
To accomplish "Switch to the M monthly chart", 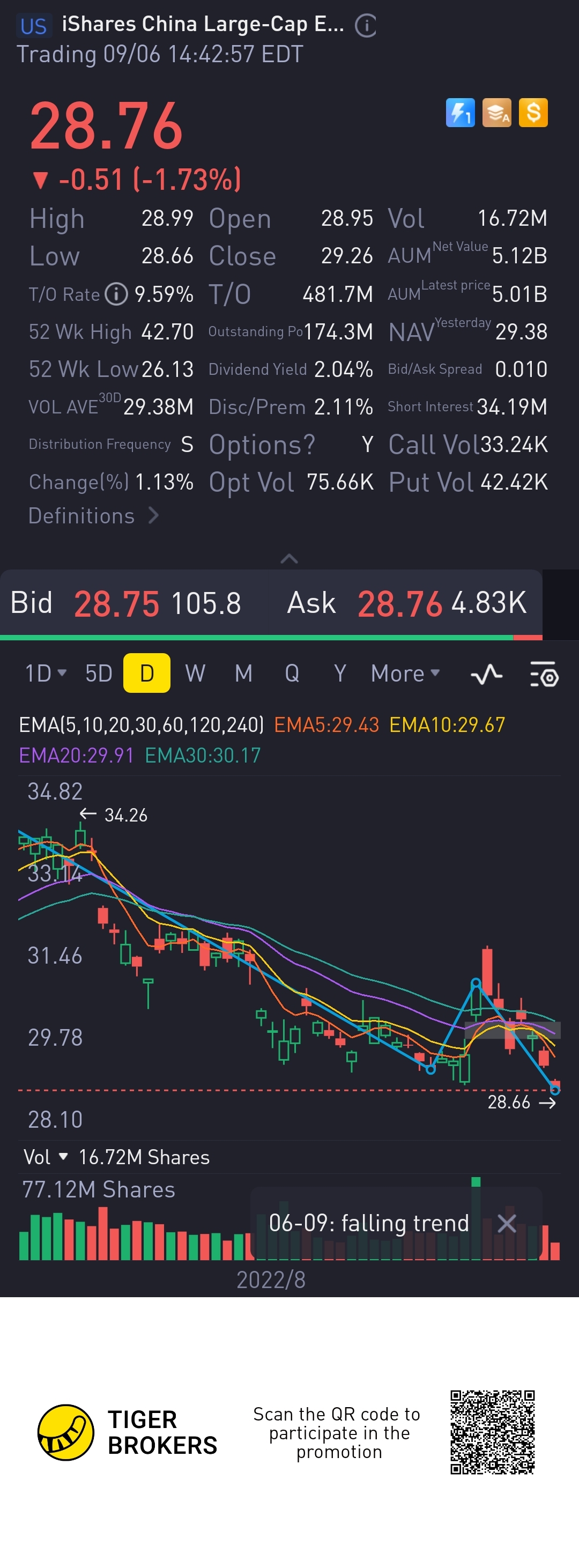I will click(243, 673).
